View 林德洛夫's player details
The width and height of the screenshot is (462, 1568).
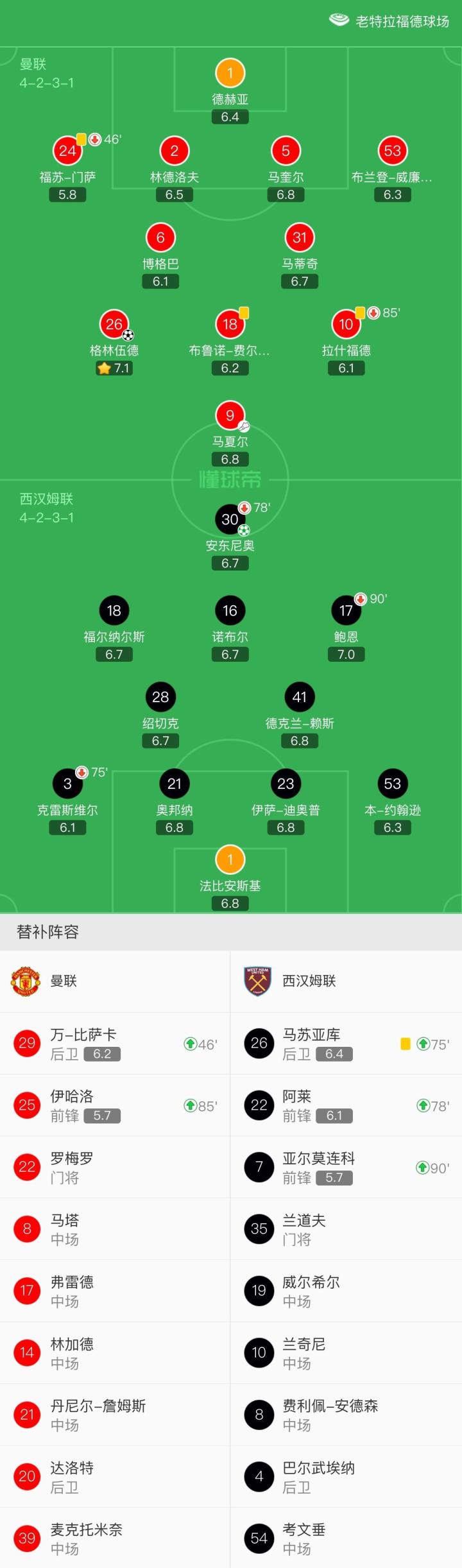tap(174, 151)
